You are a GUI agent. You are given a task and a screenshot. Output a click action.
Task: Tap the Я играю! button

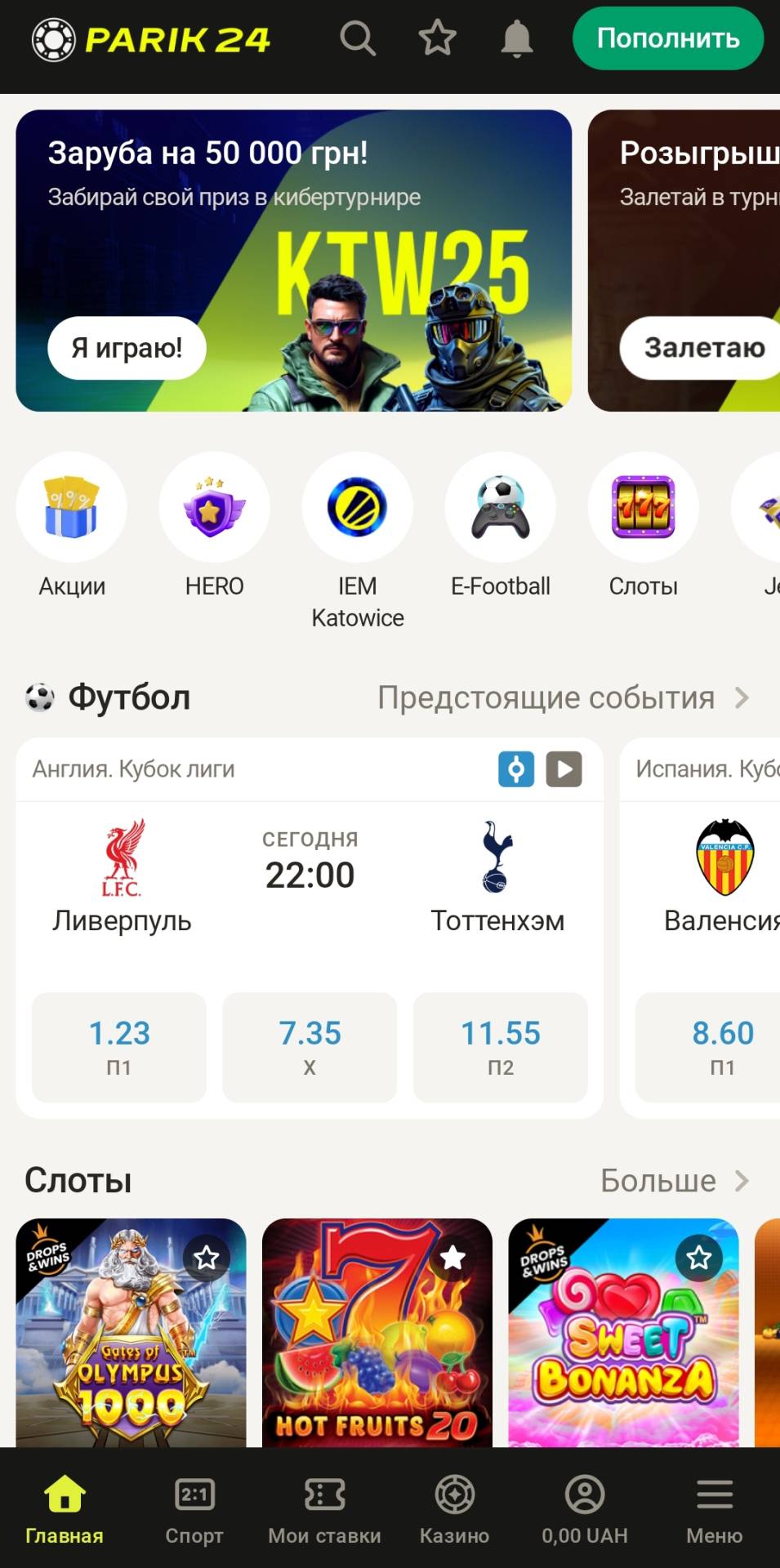coord(127,348)
